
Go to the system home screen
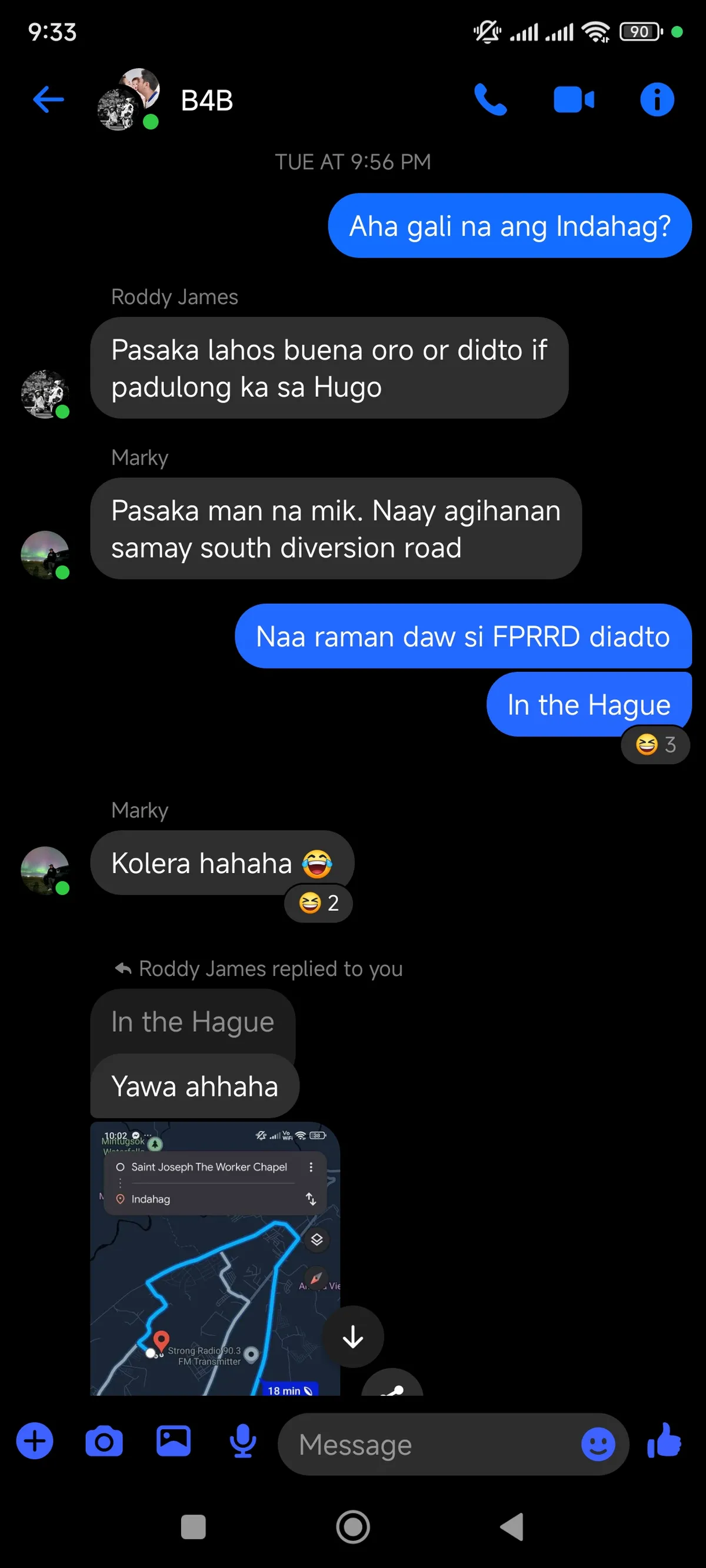[x=352, y=1527]
